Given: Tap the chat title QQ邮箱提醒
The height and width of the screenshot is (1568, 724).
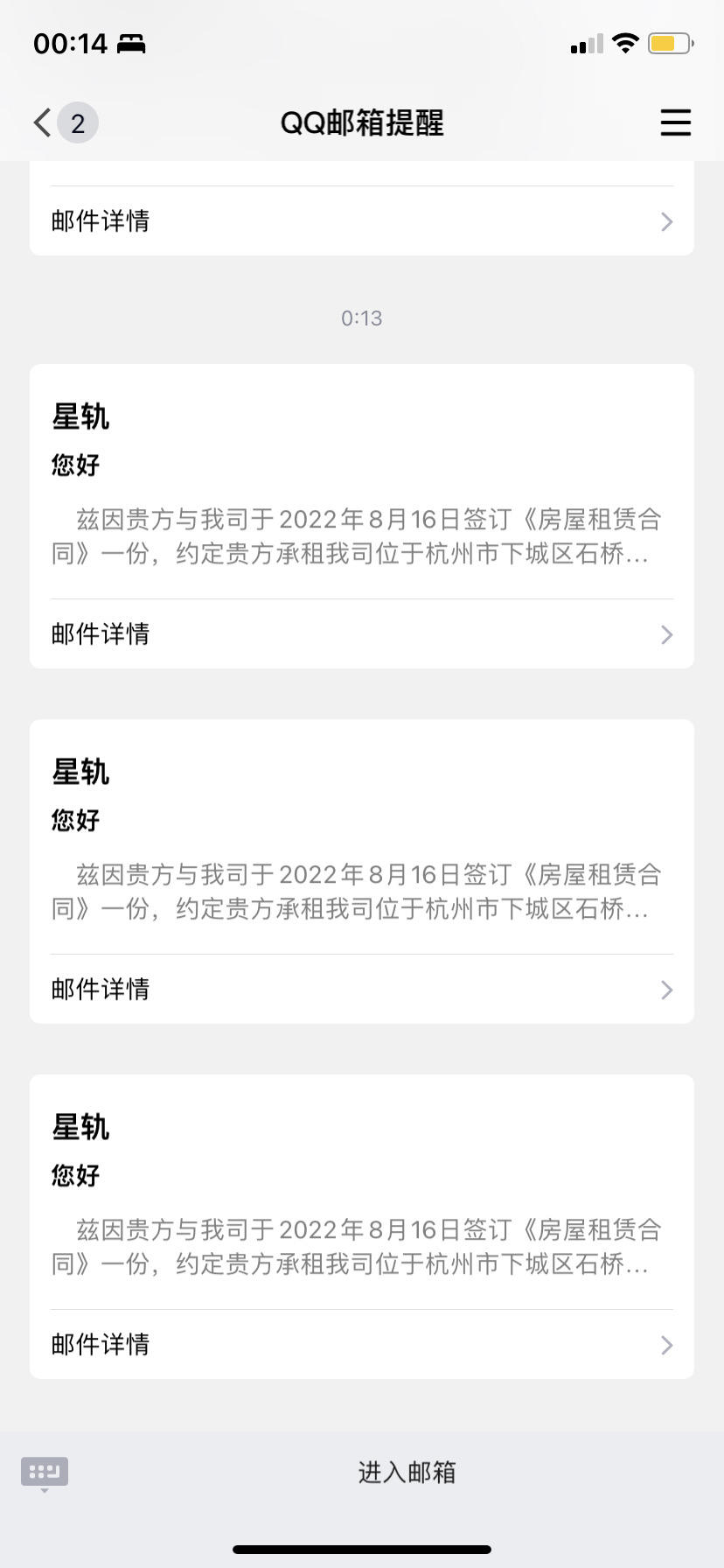Looking at the screenshot, I should [x=361, y=123].
